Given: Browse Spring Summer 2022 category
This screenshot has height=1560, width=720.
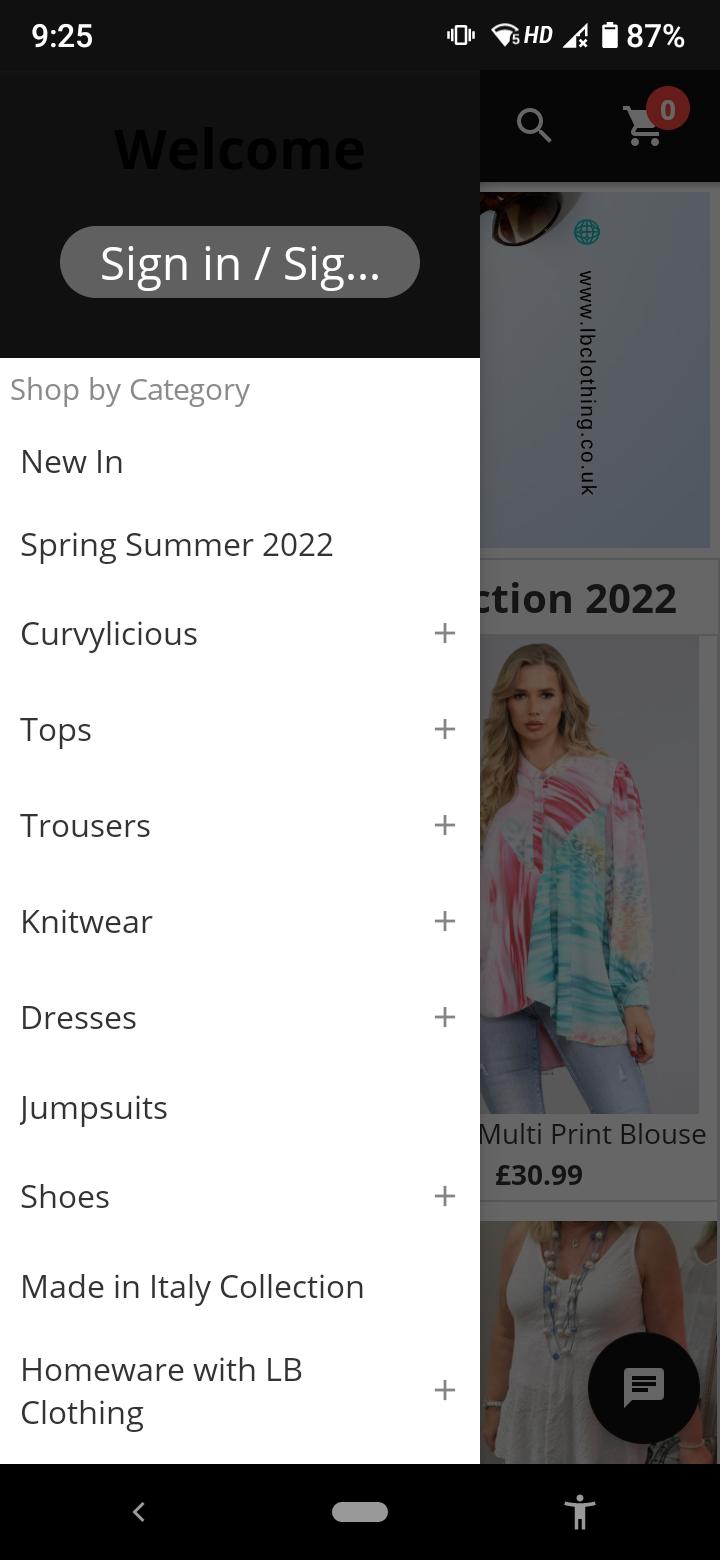Looking at the screenshot, I should click(x=177, y=545).
